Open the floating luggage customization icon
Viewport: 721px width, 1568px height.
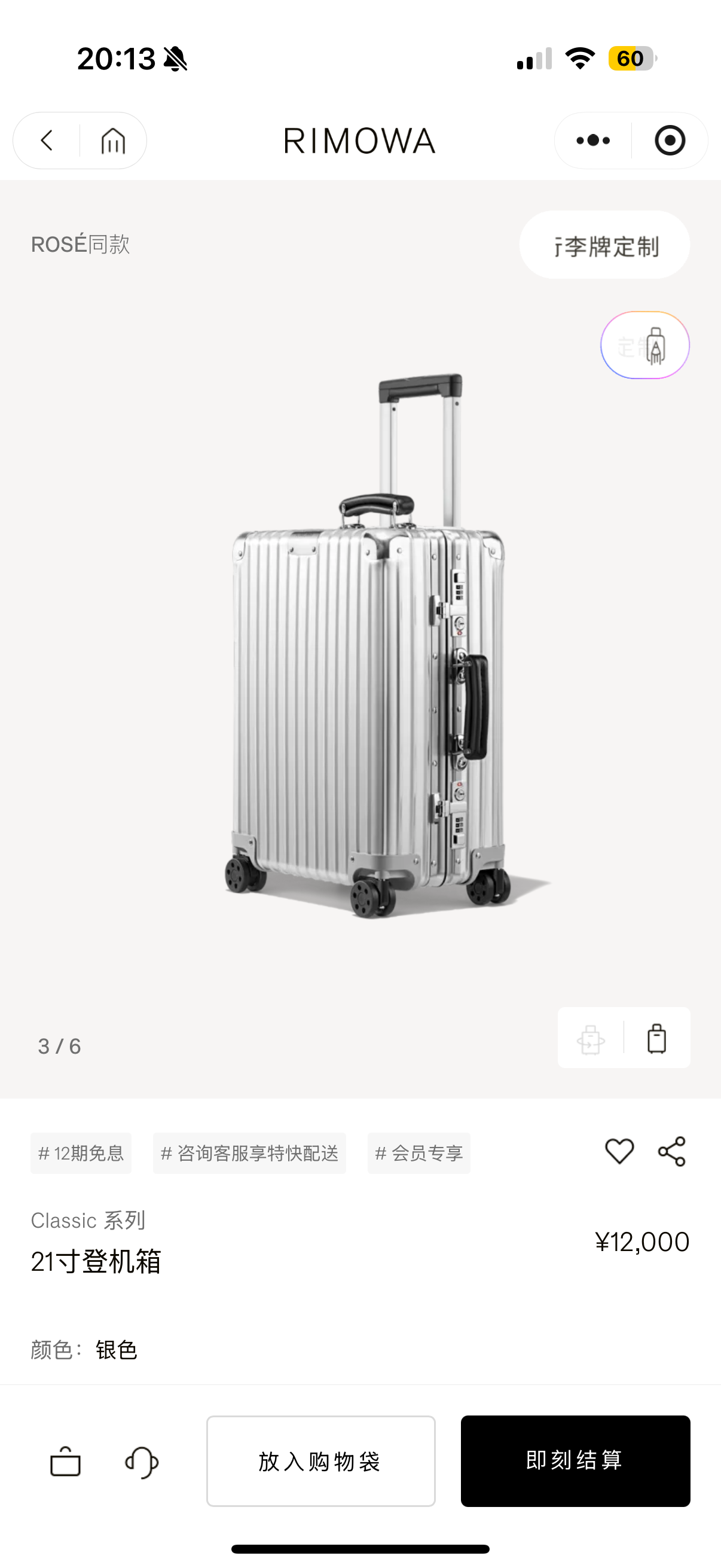tap(645, 345)
